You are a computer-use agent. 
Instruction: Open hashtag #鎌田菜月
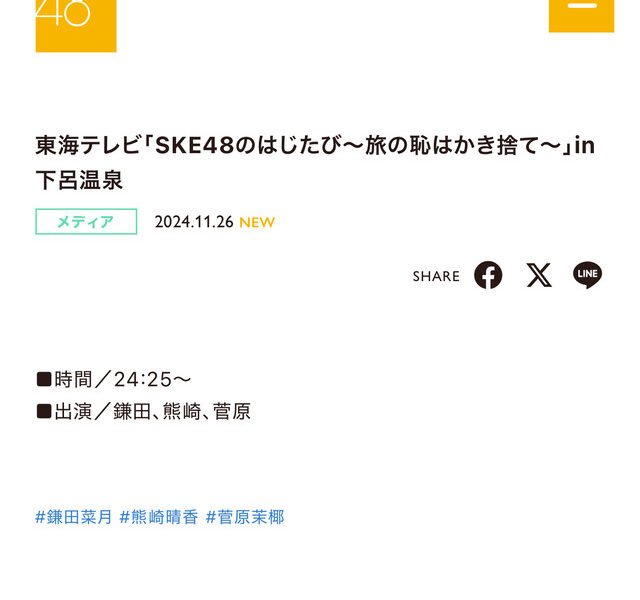click(74, 517)
